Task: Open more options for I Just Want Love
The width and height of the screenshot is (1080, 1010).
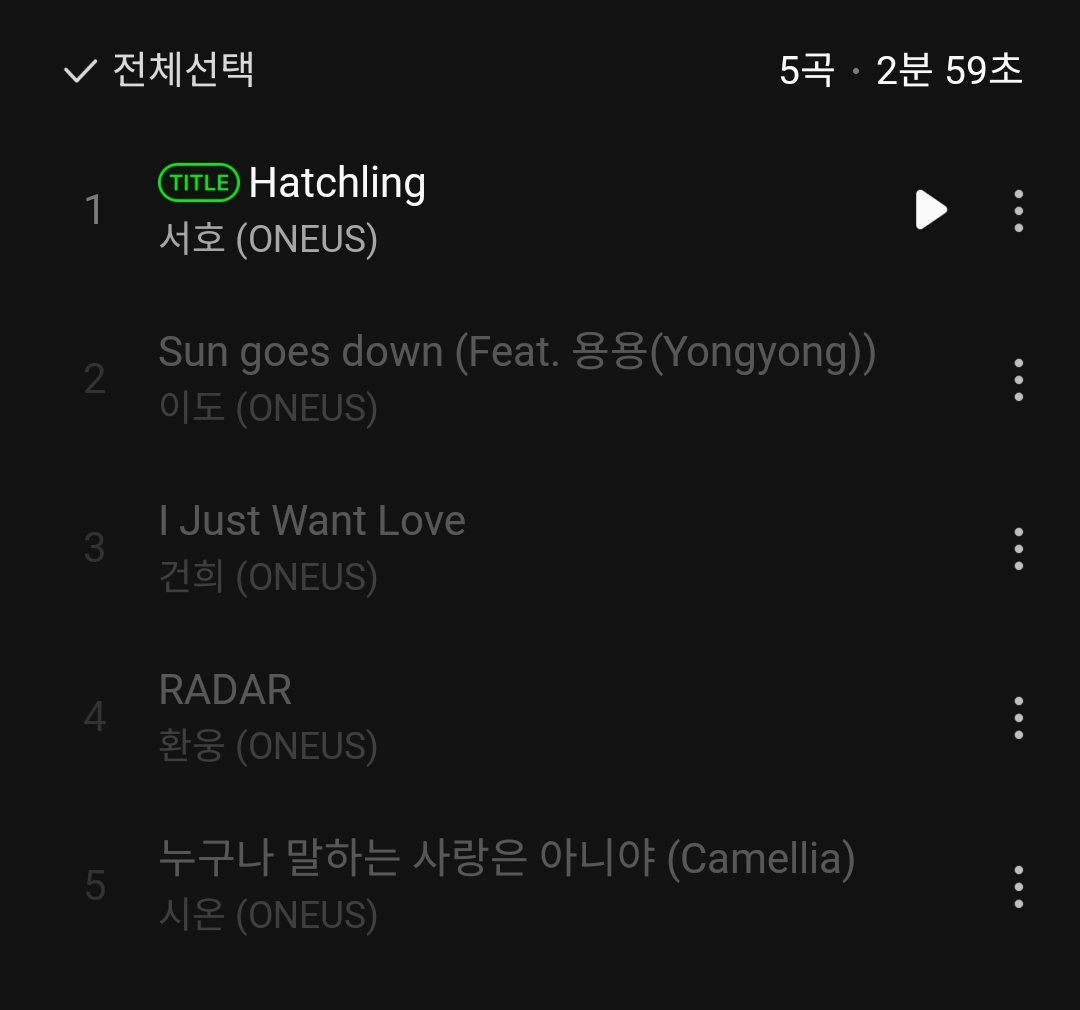Action: pyautogui.click(x=1018, y=549)
